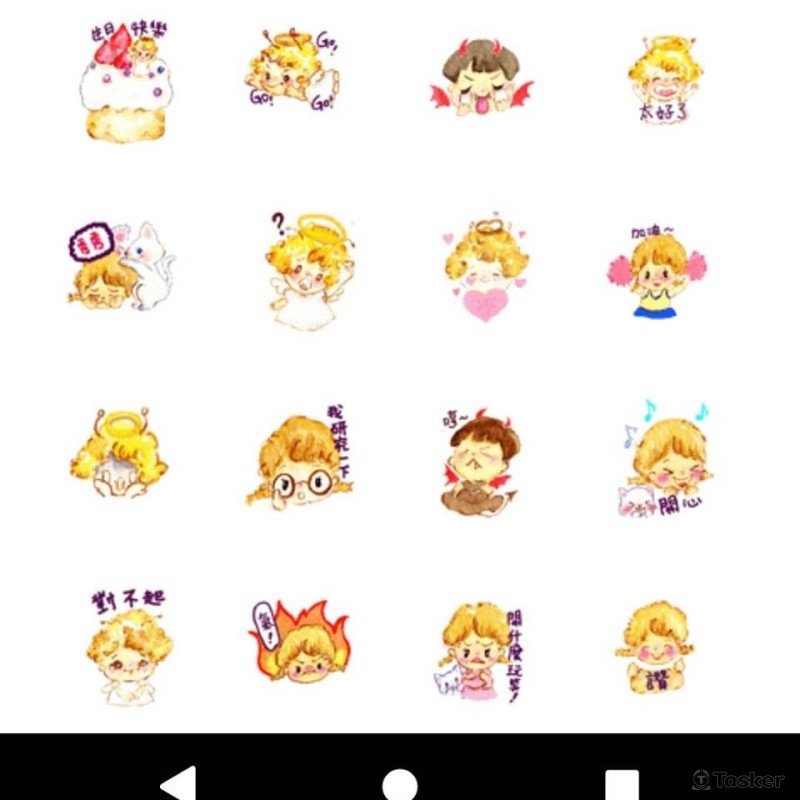Tap the Go Go Go angel sticker

292,72
